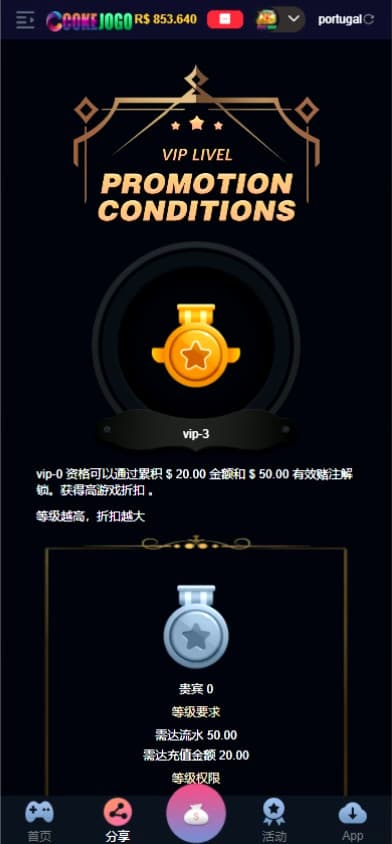This screenshot has width=392, height=844.
Task: Go to the 首页 home tab
Action: coord(39,820)
